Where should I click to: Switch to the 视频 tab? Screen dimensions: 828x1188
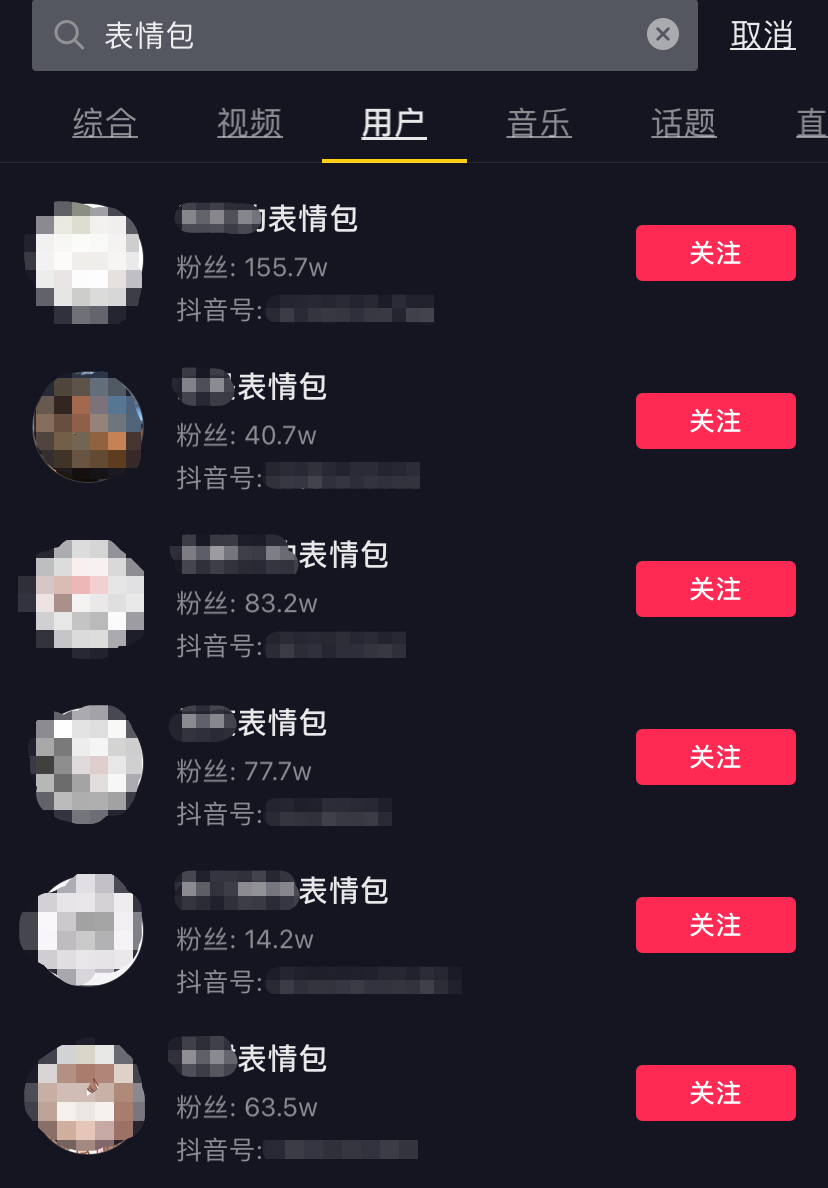(x=249, y=123)
